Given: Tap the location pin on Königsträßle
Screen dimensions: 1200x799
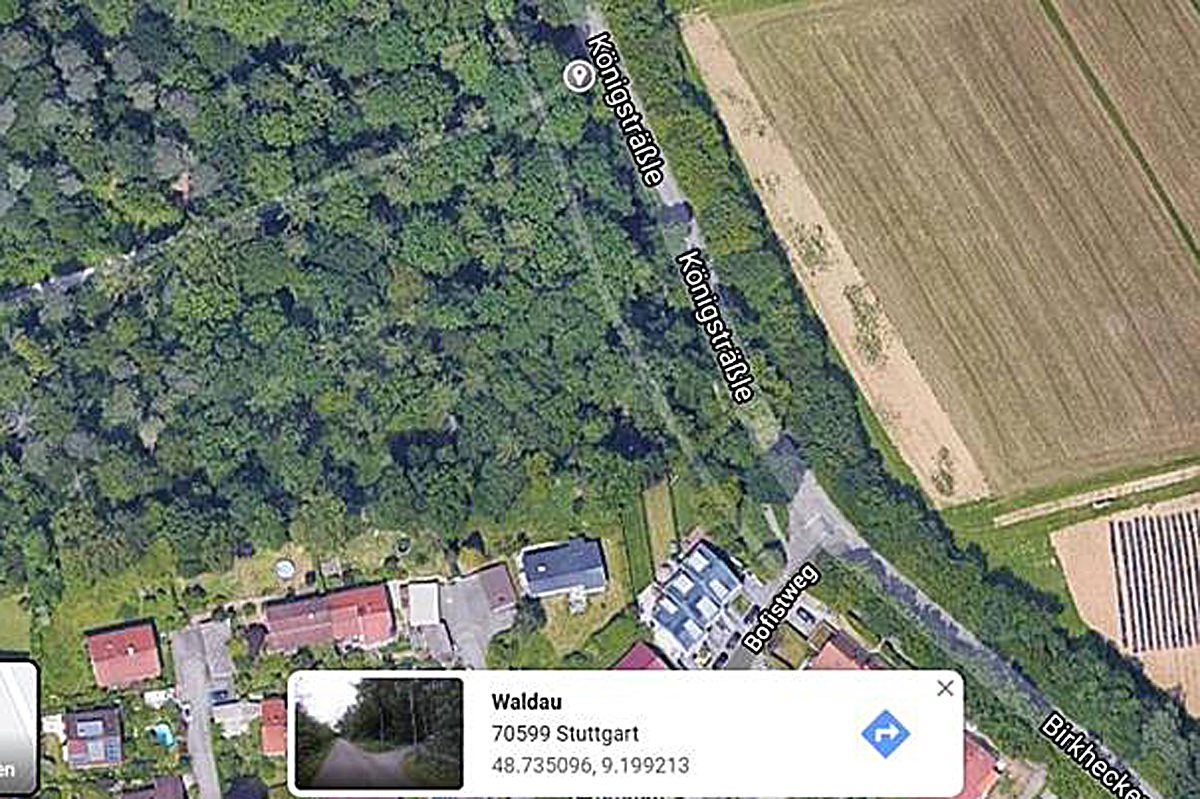Looking at the screenshot, I should [x=578, y=75].
